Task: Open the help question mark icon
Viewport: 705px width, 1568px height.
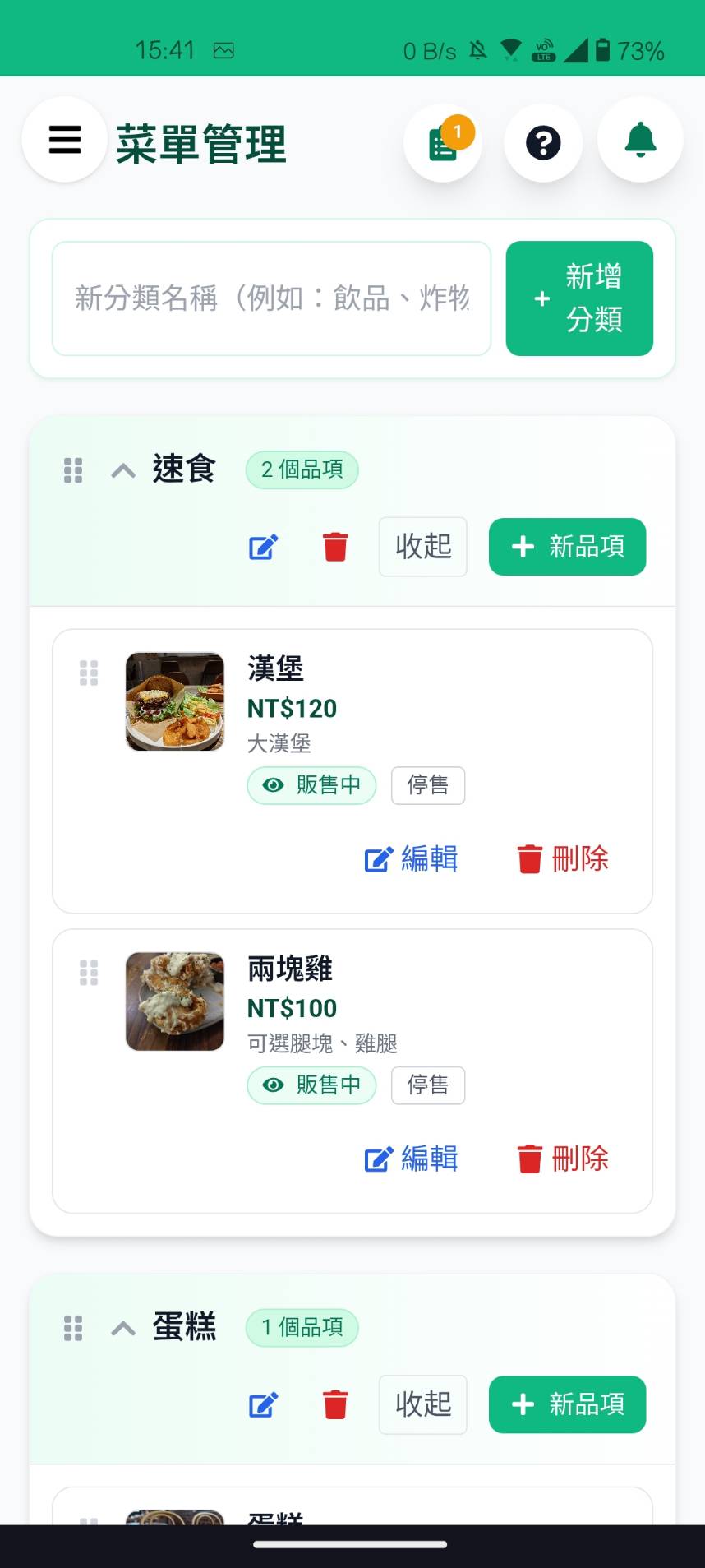Action: point(543,142)
